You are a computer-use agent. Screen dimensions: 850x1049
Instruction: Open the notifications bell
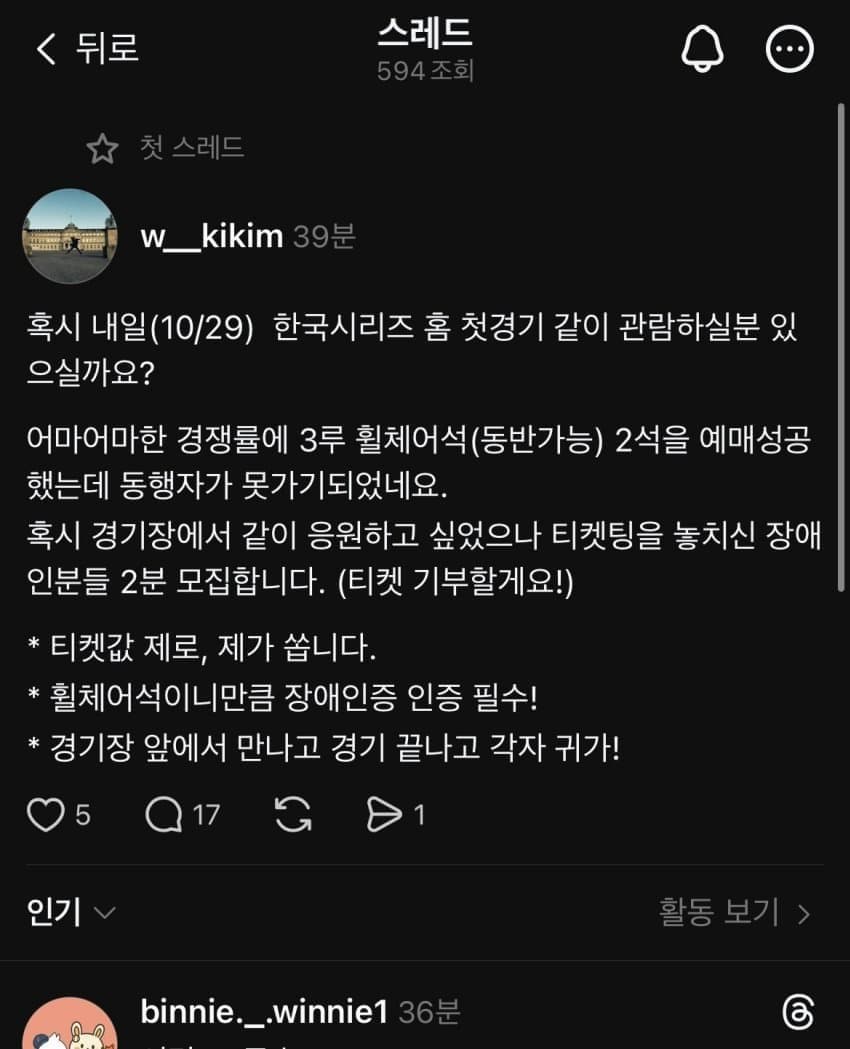coord(702,48)
